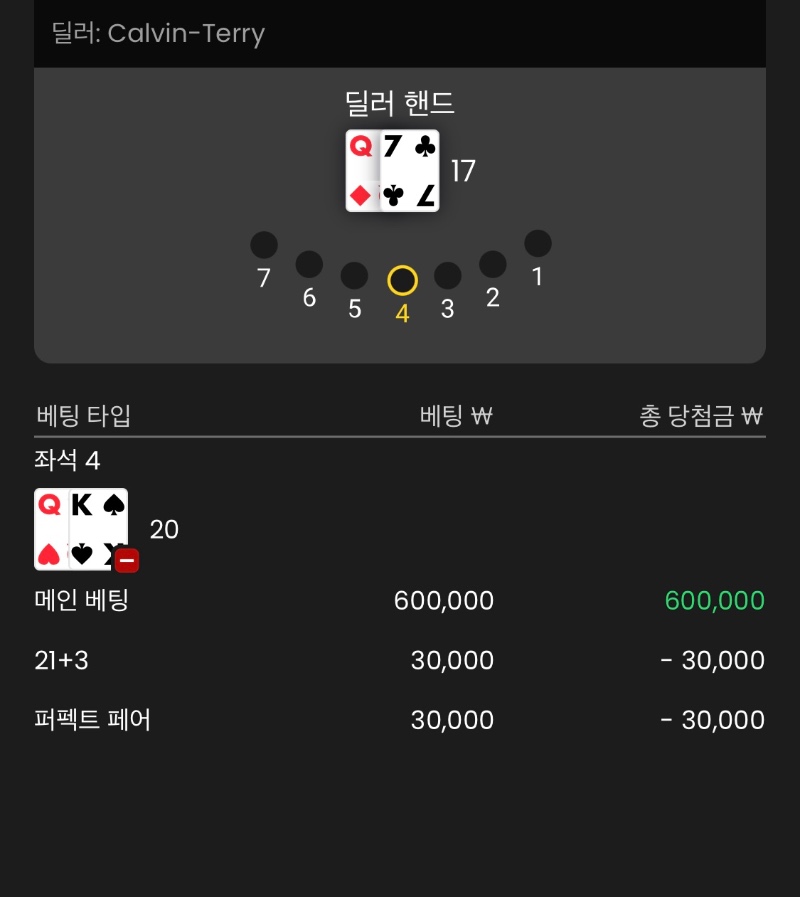Select seat marker 5 on the table
This screenshot has width=800, height=897.
354,272
